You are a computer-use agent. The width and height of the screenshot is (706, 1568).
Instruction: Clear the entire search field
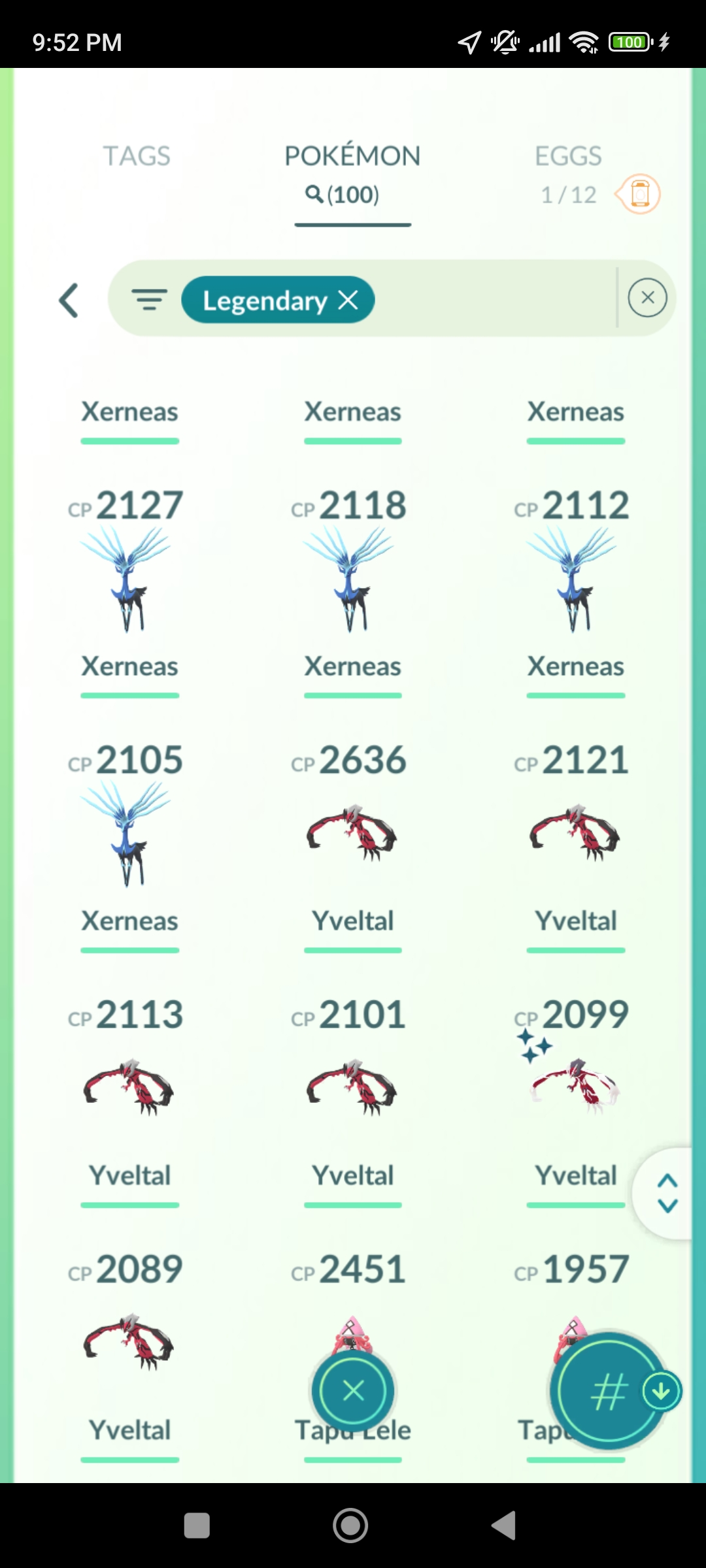[x=647, y=298]
